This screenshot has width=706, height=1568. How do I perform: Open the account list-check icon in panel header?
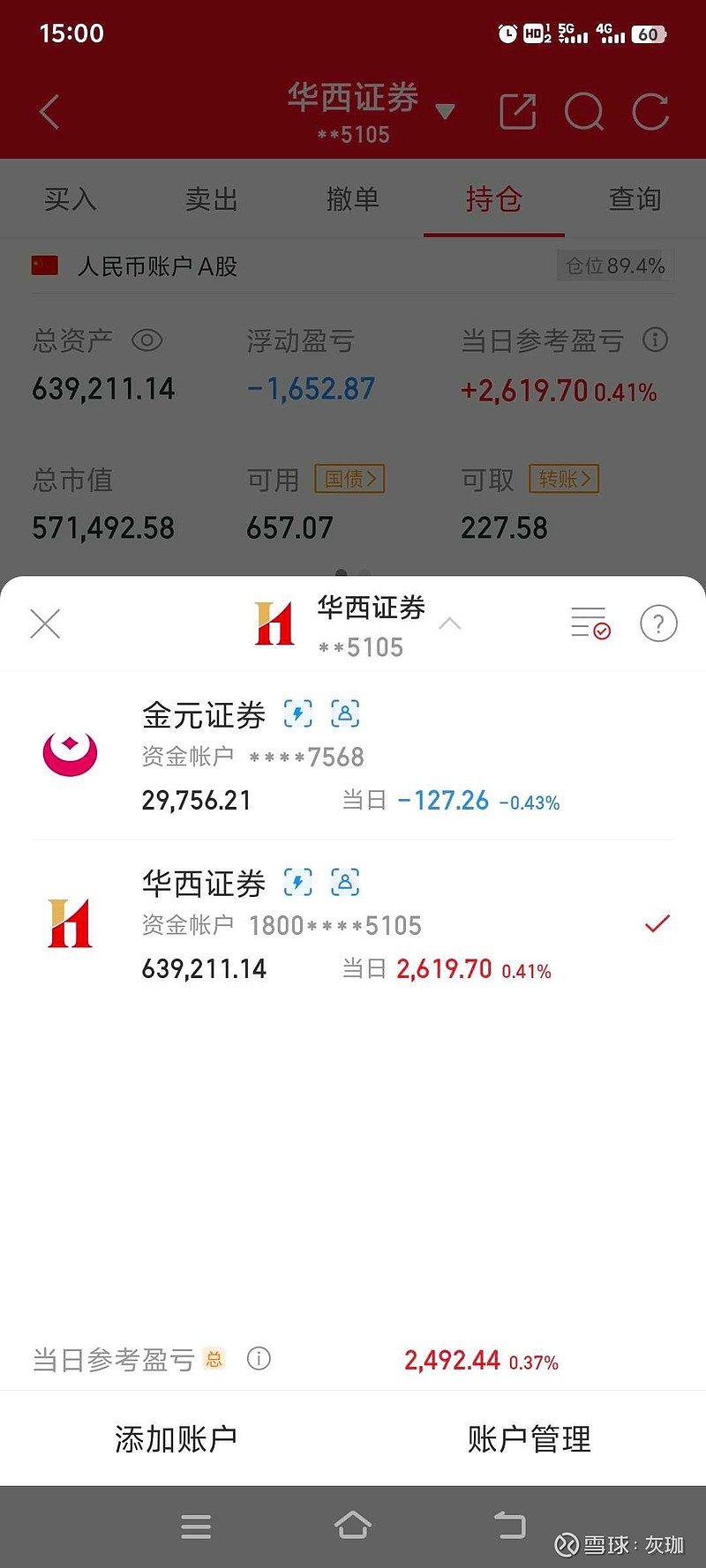590,623
